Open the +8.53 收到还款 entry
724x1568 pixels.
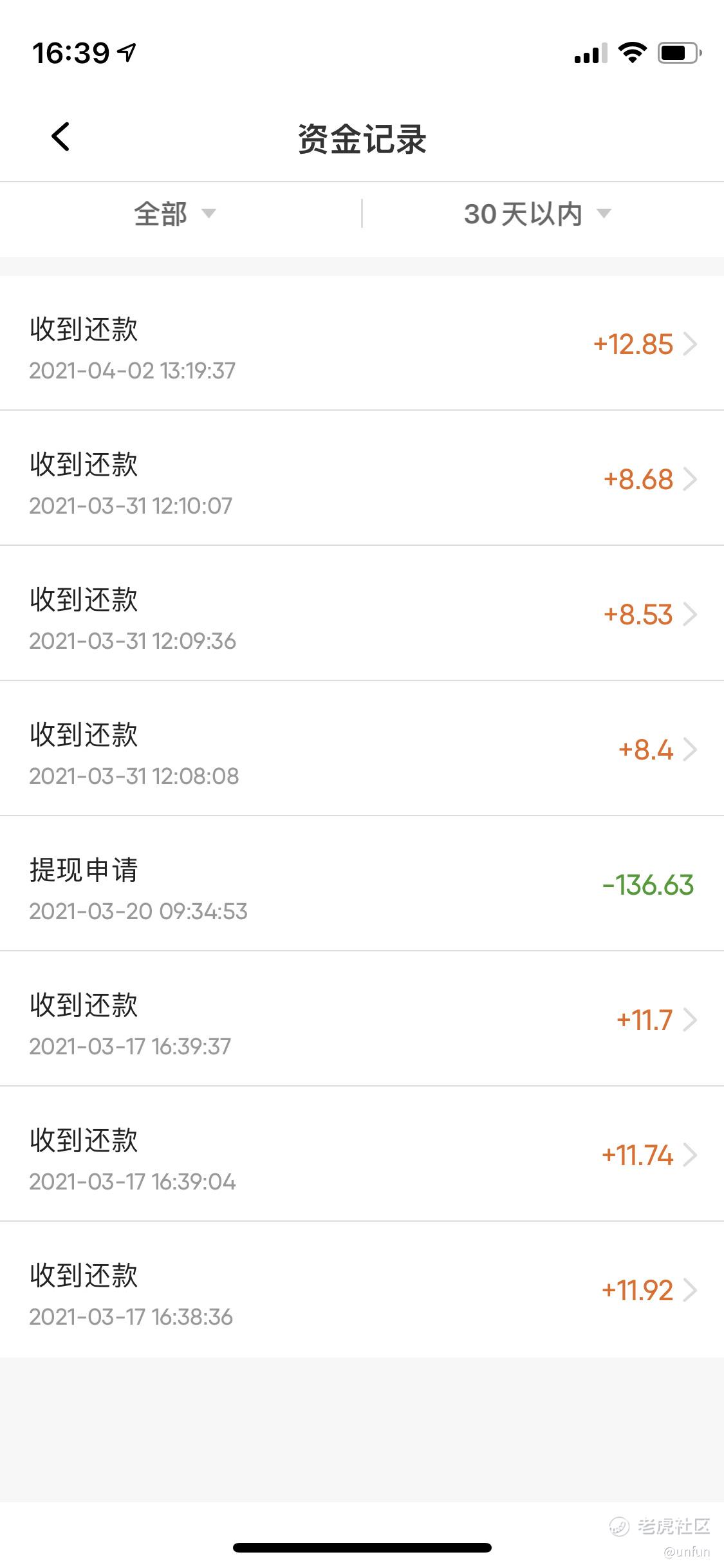point(362,613)
